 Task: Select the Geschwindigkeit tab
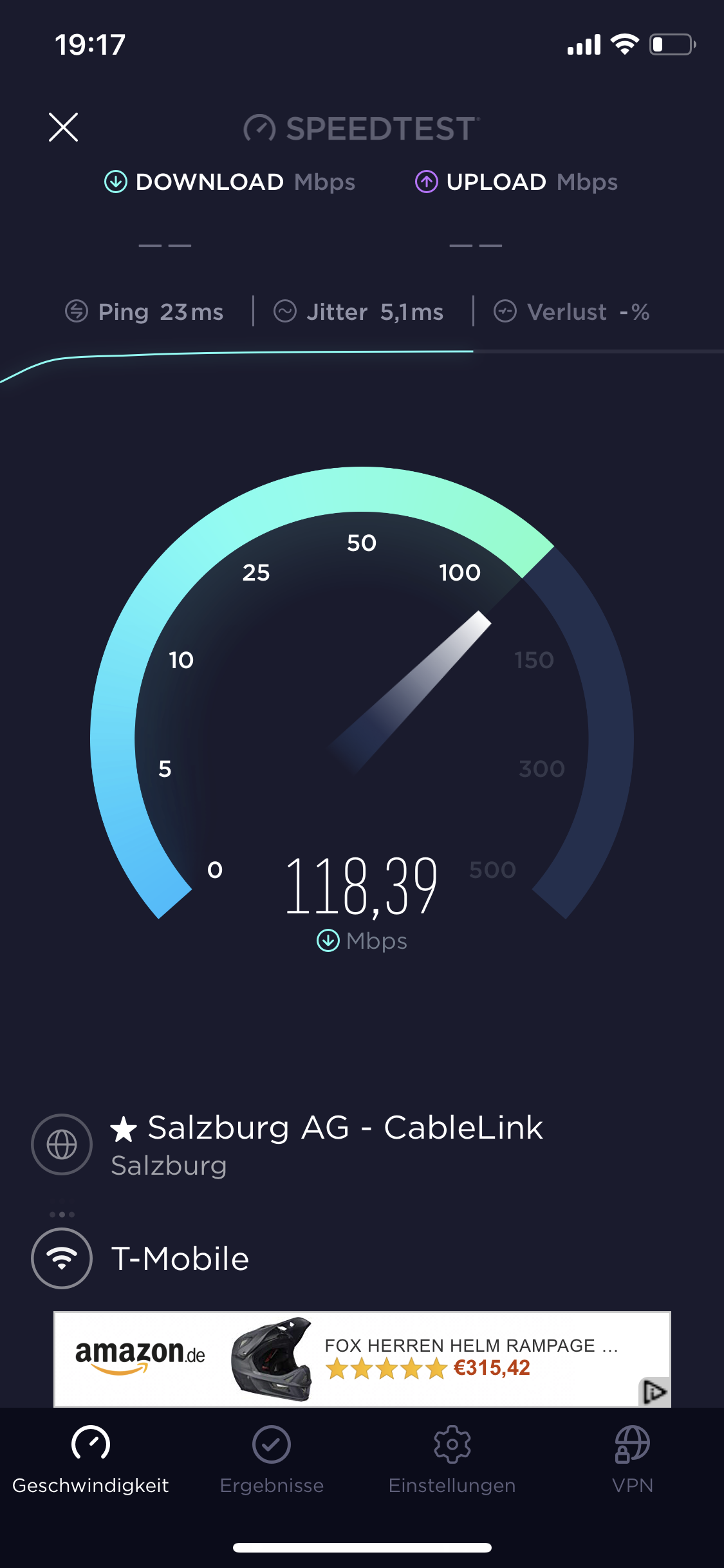(91, 1460)
